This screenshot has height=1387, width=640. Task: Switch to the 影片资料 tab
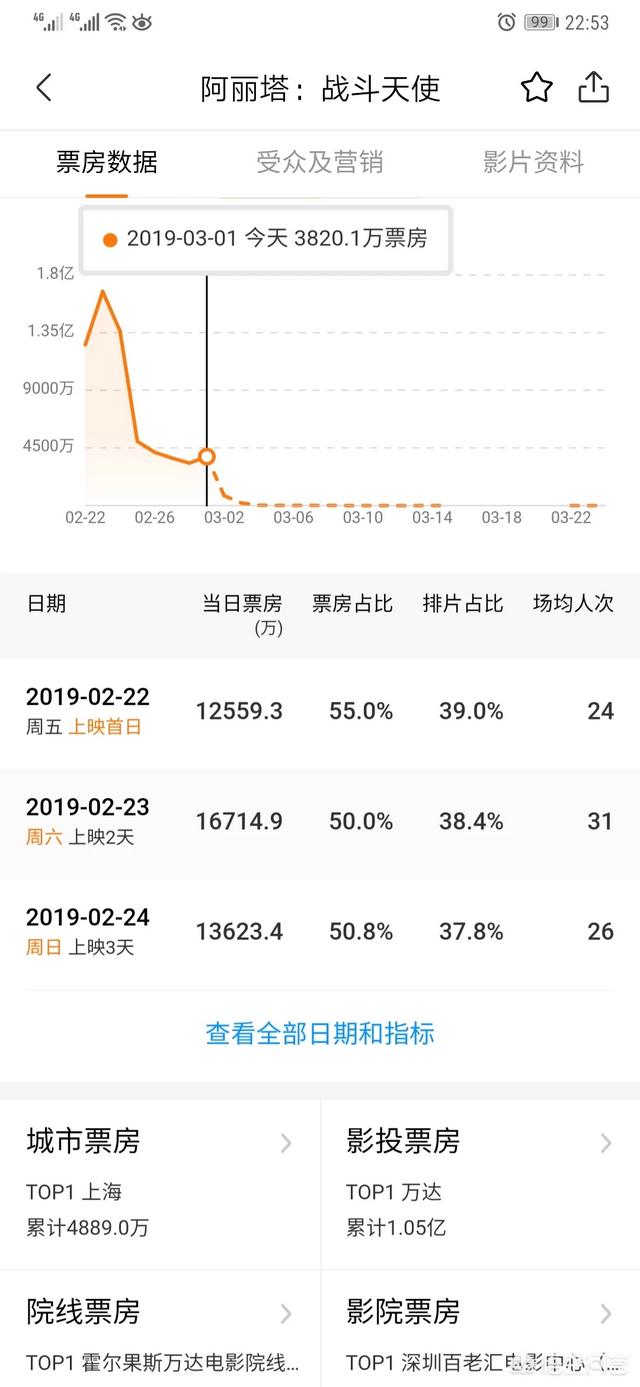(x=533, y=162)
